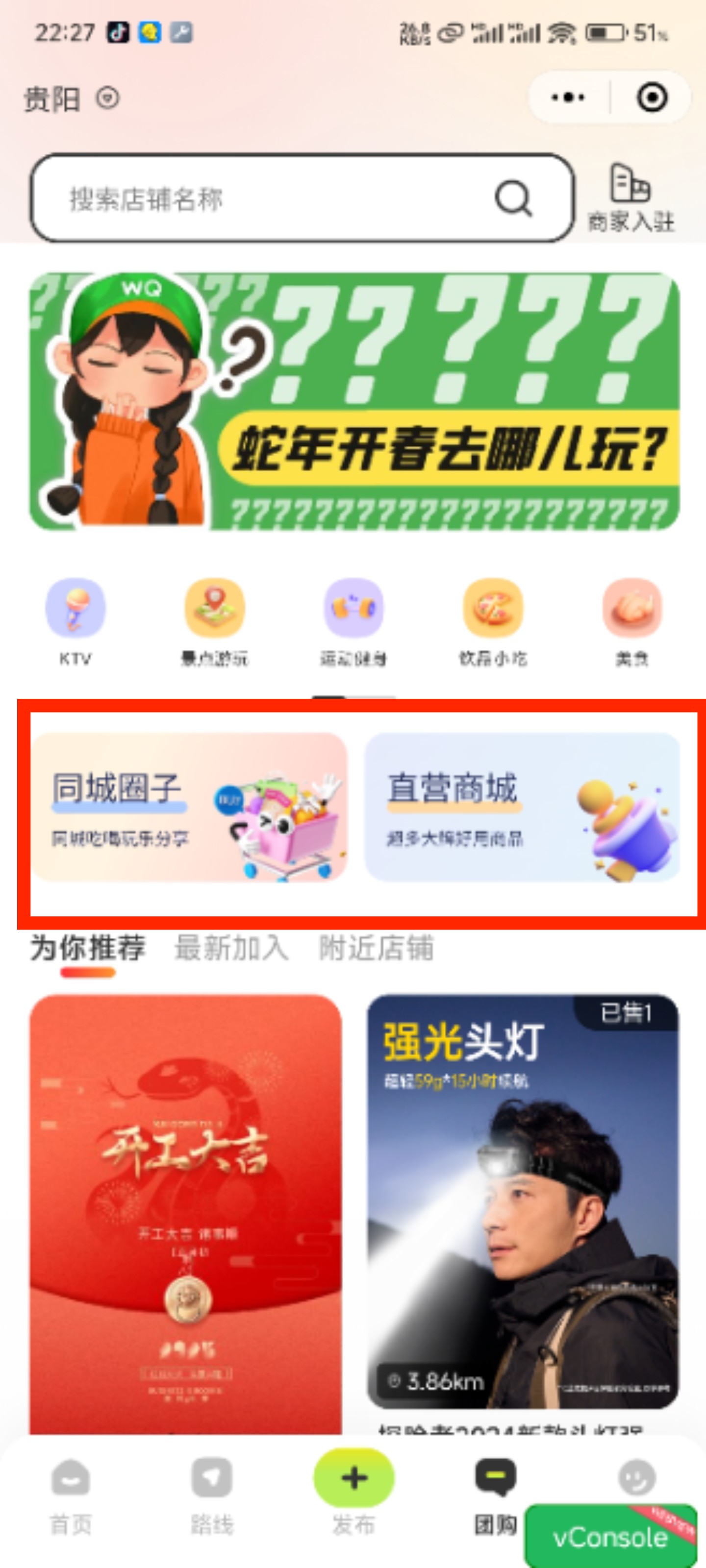Image resolution: width=706 pixels, height=1568 pixels.
Task: Change the city from 贵阳
Action: point(70,98)
